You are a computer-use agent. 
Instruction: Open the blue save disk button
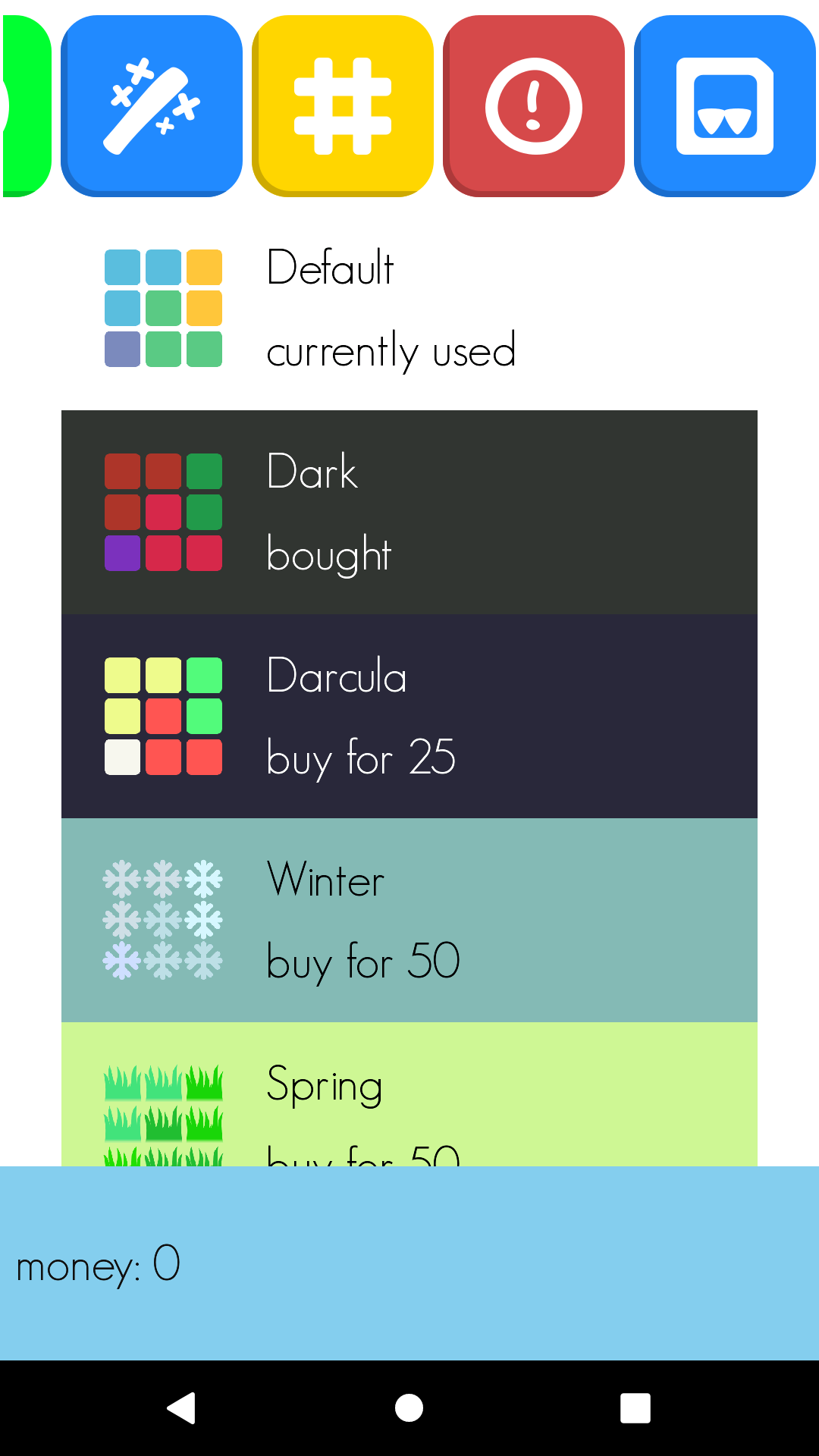click(x=725, y=106)
